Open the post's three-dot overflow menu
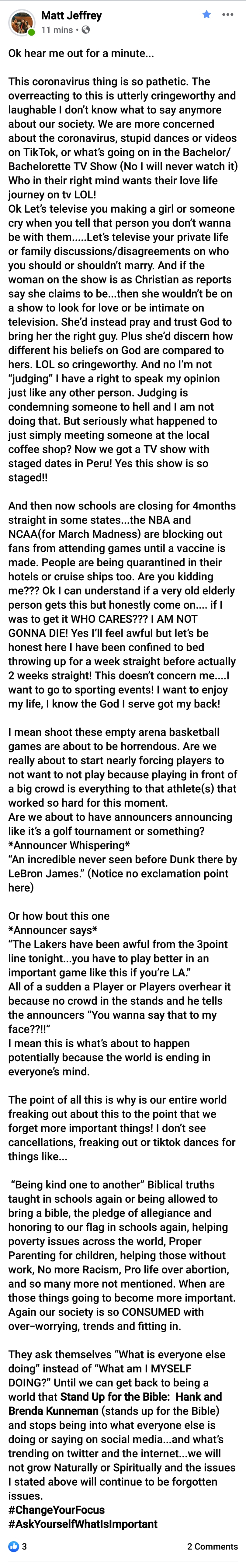The height and width of the screenshot is (1568, 246). tap(228, 15)
